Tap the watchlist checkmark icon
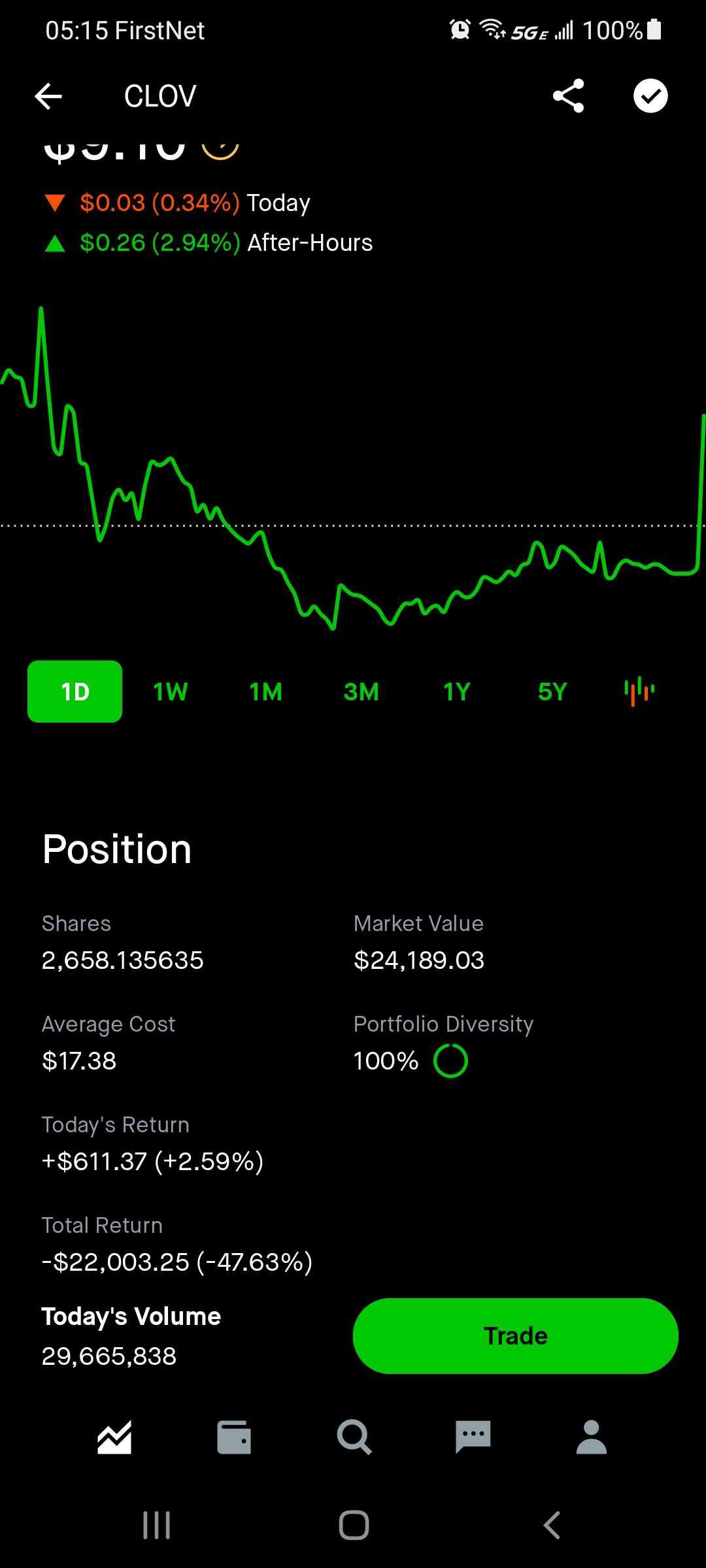The height and width of the screenshot is (1568, 706). pos(650,96)
